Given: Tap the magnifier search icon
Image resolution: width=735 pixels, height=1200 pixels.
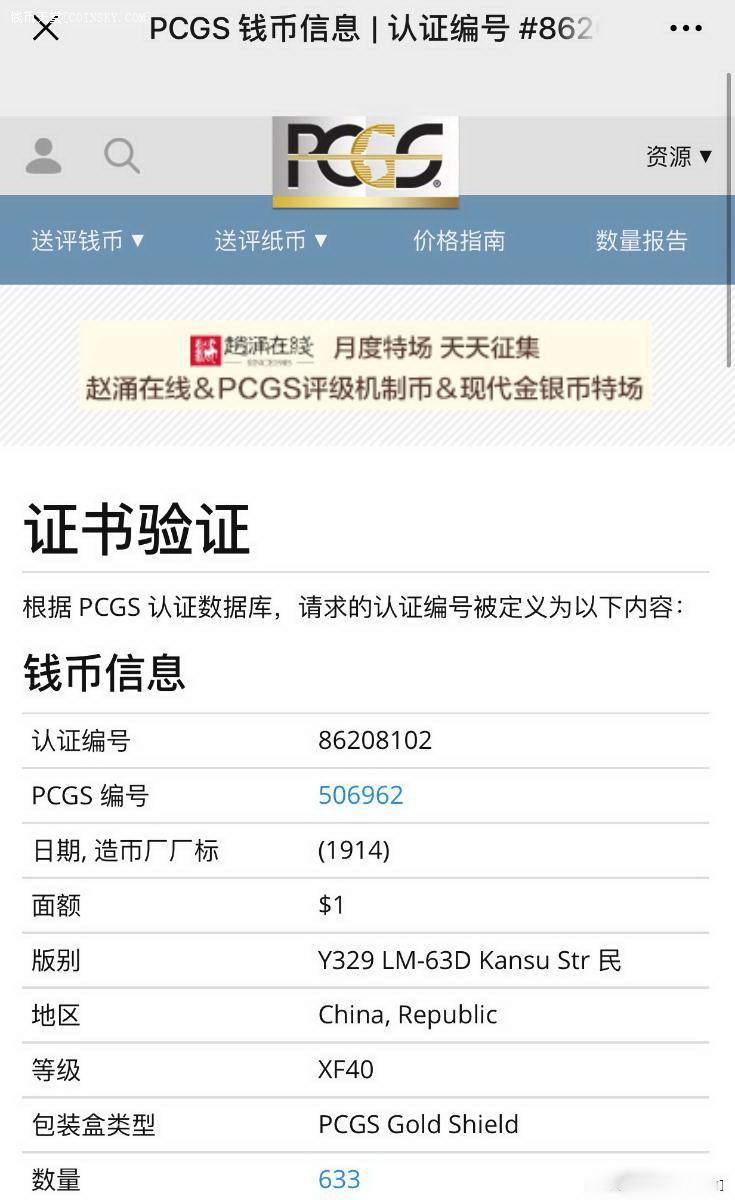Looking at the screenshot, I should [x=121, y=156].
